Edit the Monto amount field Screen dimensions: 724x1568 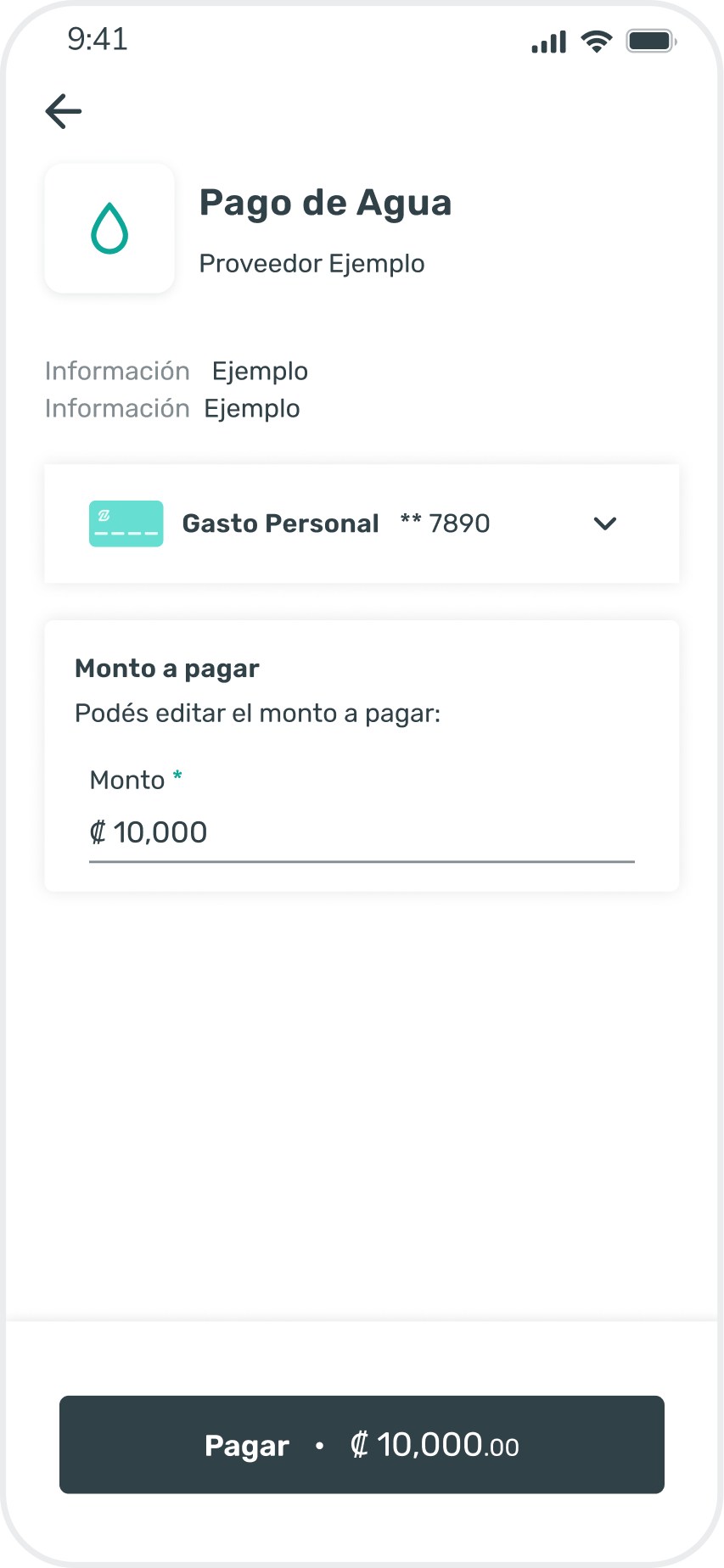361,832
